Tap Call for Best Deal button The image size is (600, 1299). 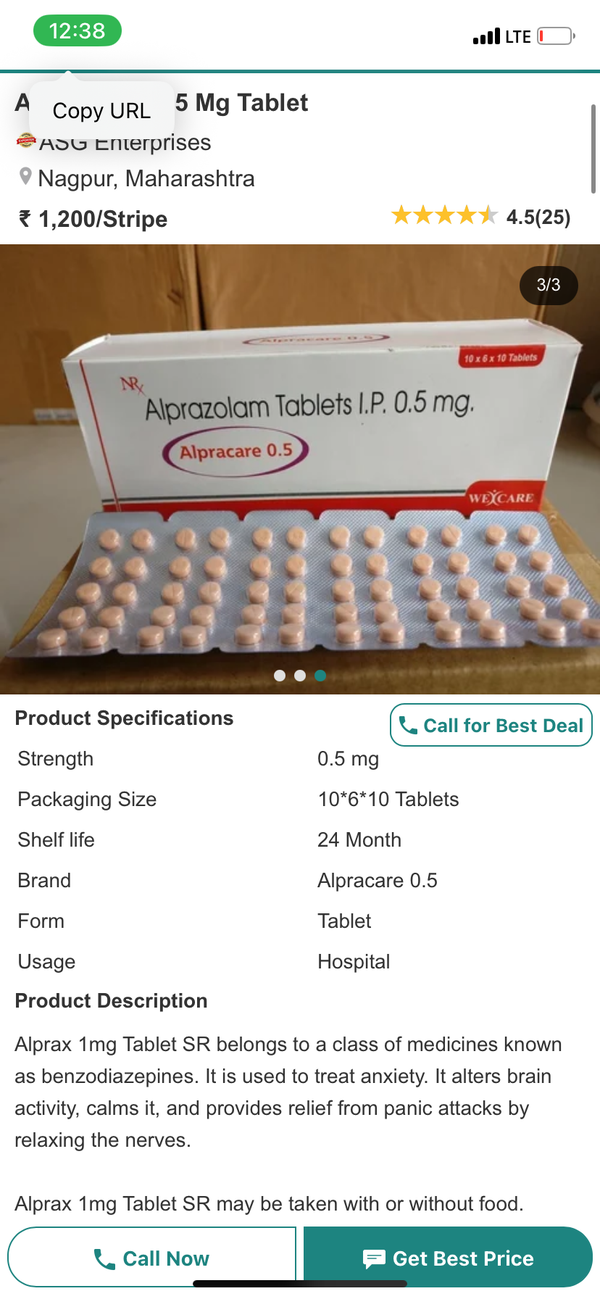click(491, 726)
